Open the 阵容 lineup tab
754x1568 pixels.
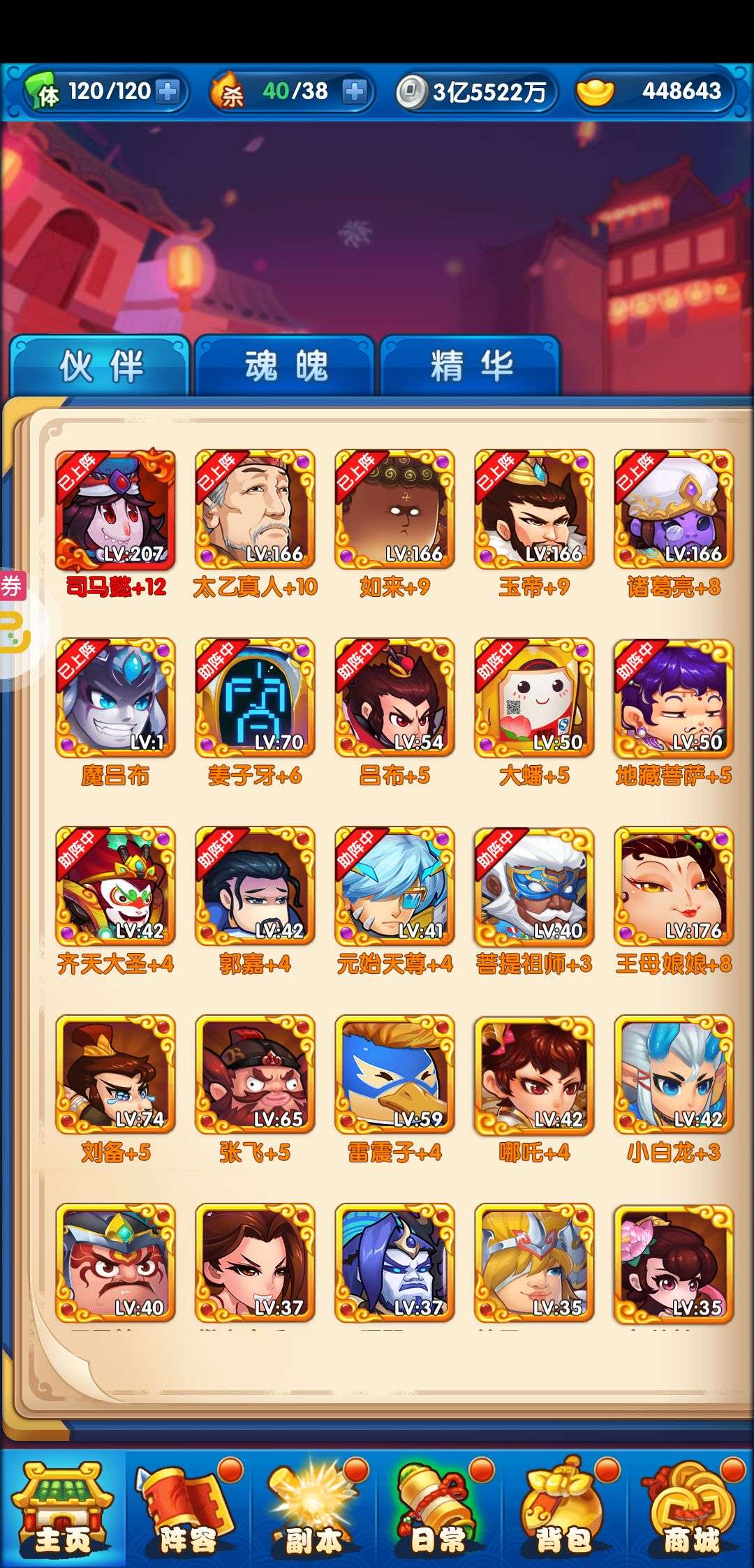[x=188, y=1508]
